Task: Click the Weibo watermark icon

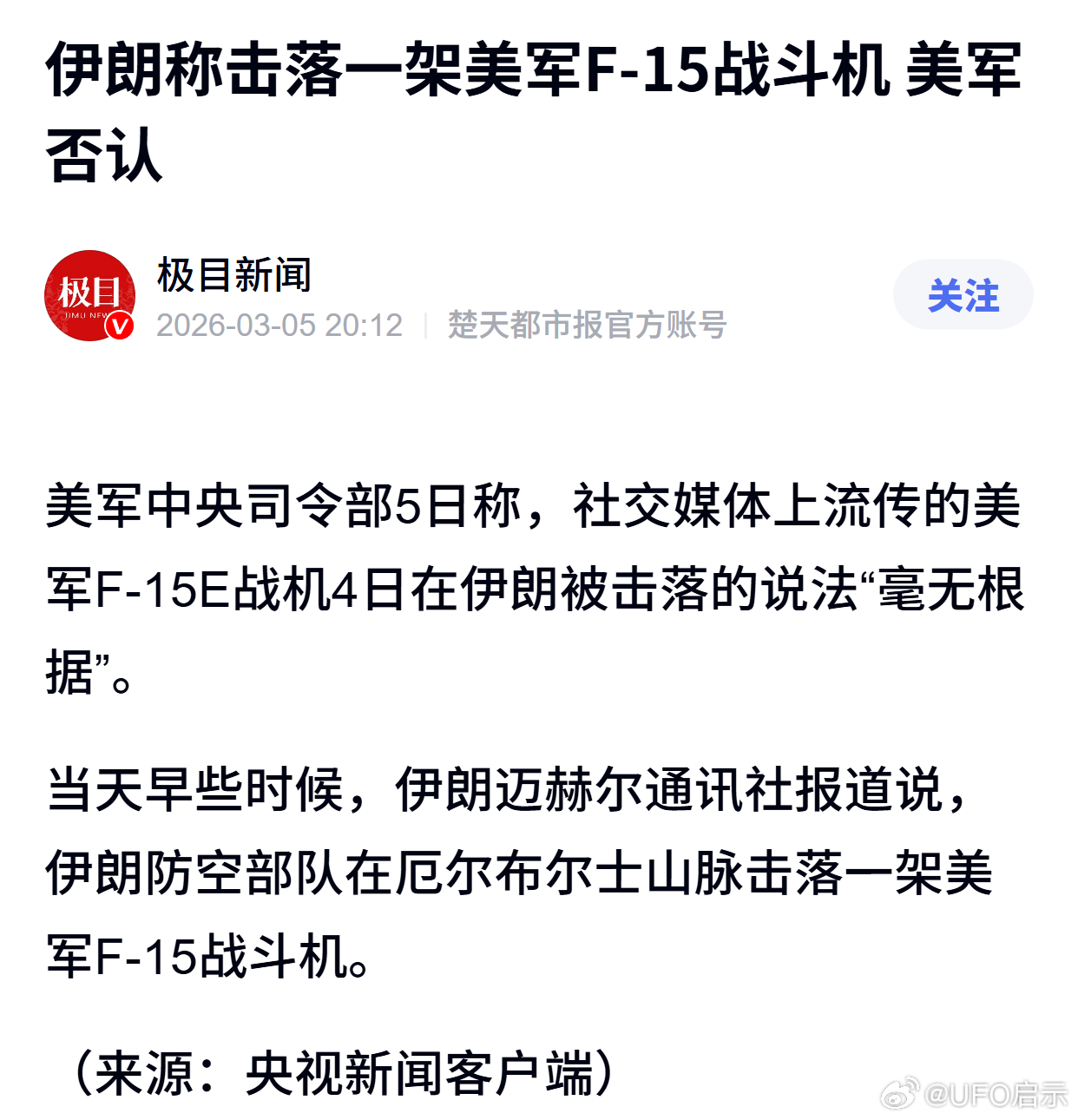Action: pos(900,1094)
